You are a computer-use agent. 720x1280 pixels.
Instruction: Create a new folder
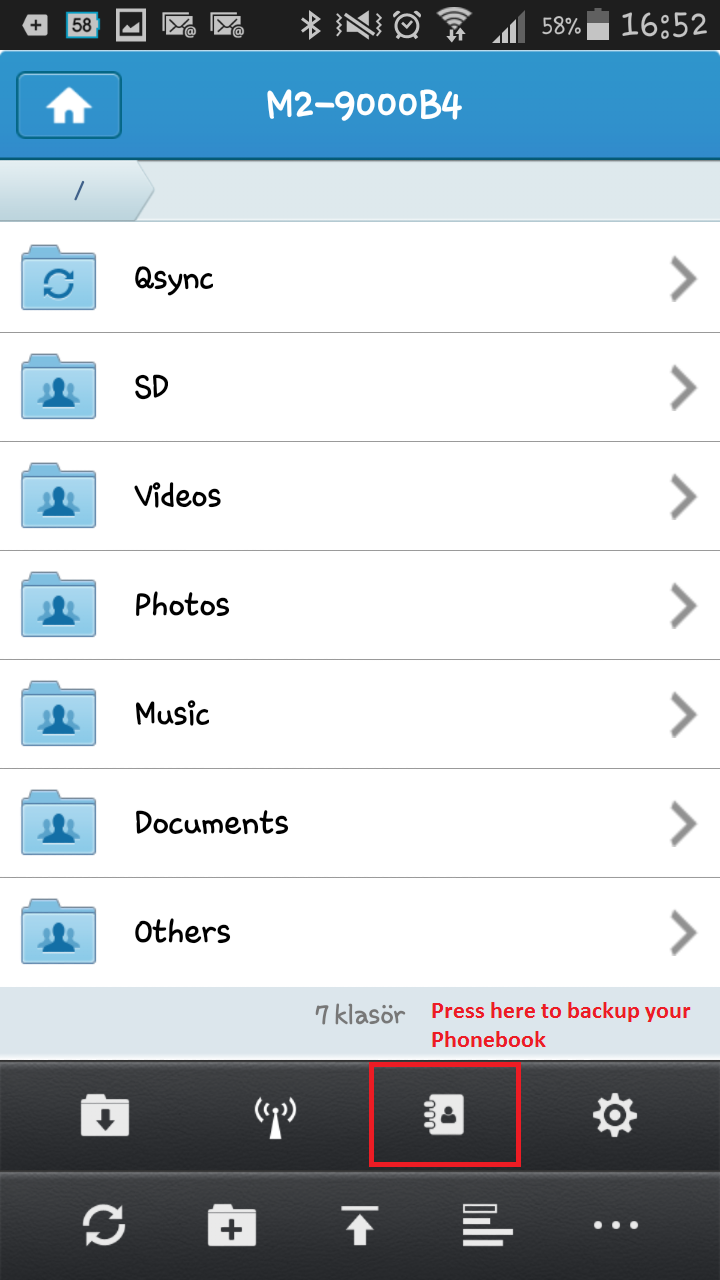(x=232, y=1225)
